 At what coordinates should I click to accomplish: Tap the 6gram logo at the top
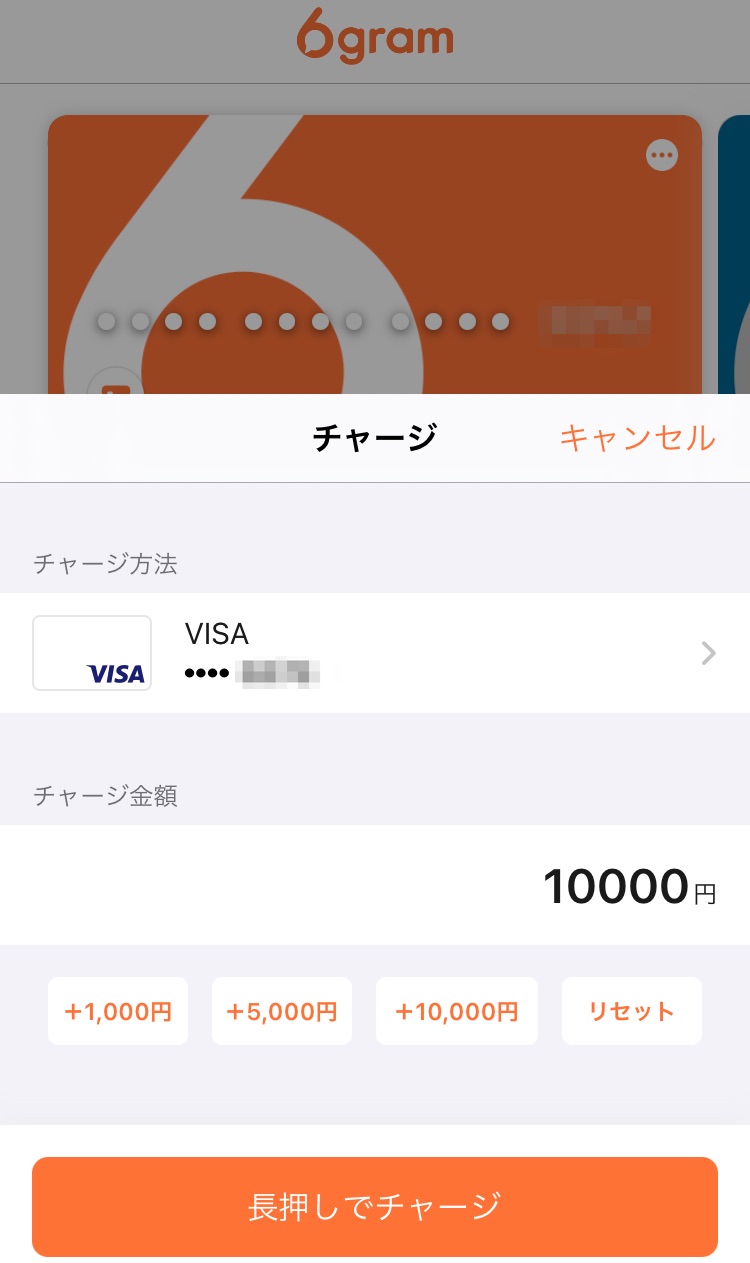pos(374,36)
